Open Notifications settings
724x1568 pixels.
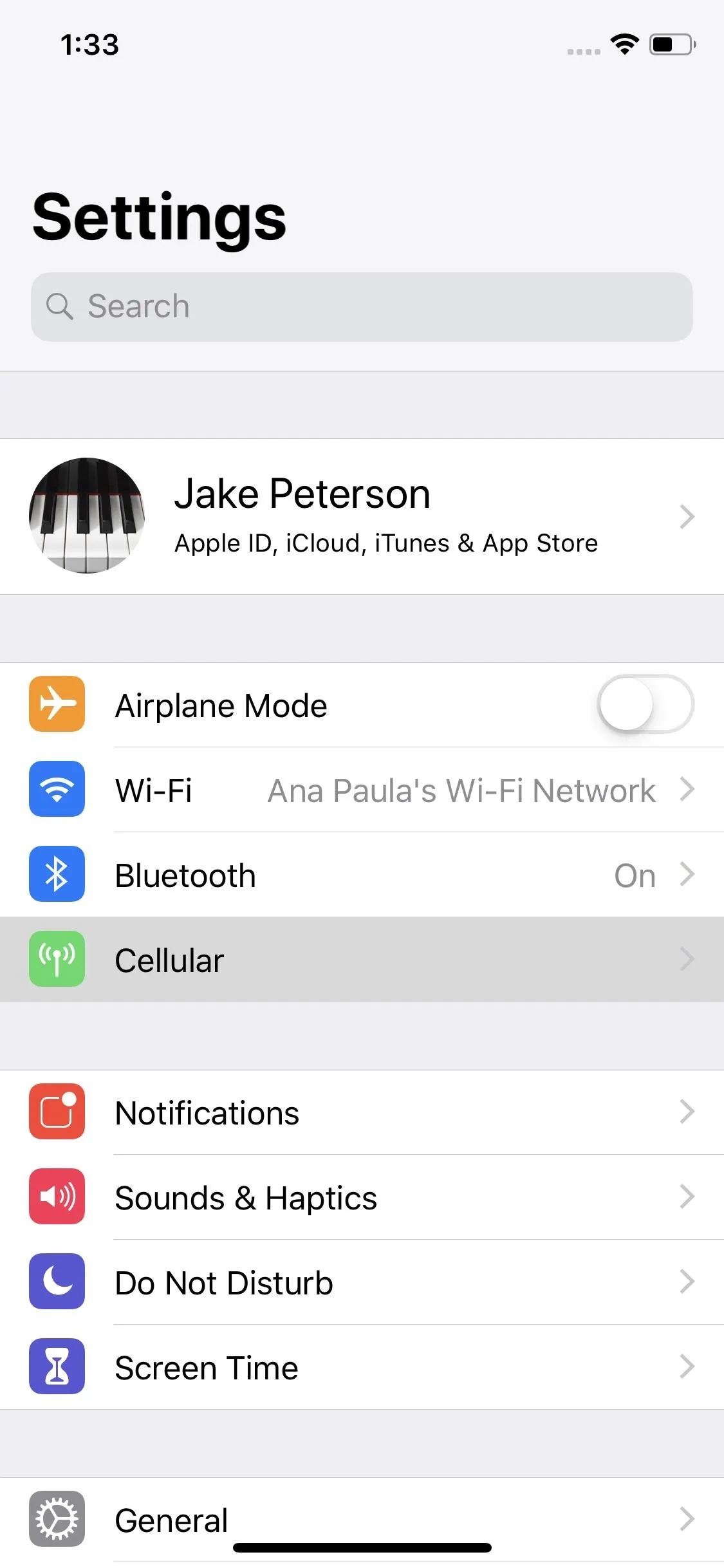click(362, 1112)
